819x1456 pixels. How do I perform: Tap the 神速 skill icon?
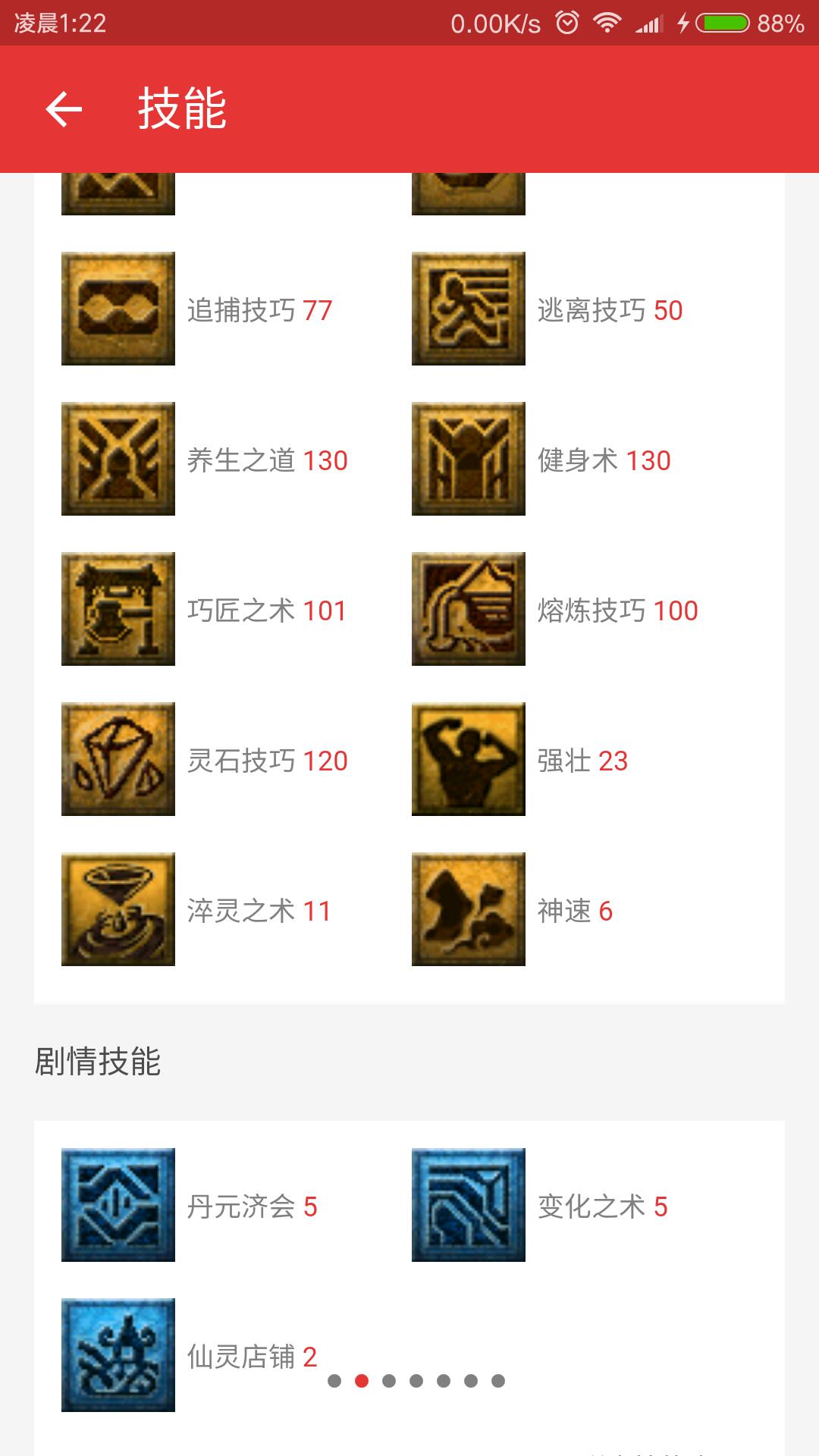point(469,909)
